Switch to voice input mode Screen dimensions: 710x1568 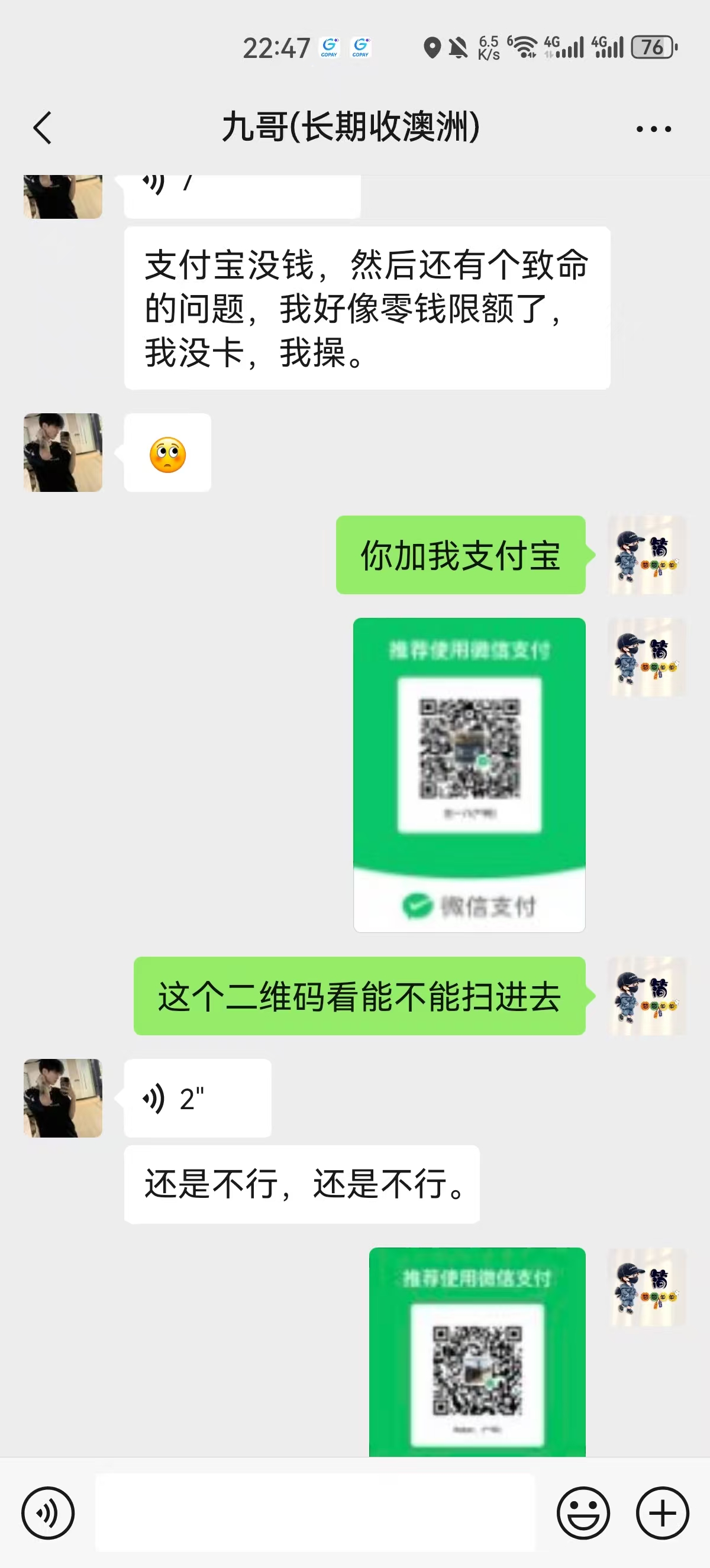click(47, 1512)
